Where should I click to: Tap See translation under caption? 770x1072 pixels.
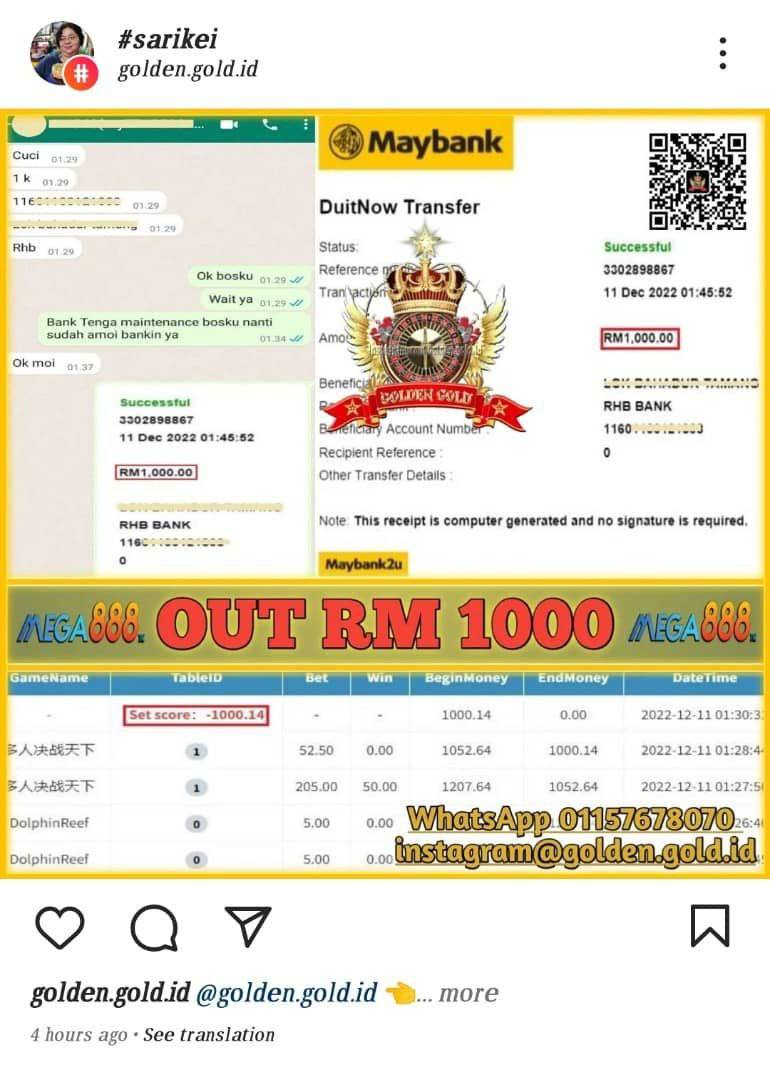(x=208, y=1035)
